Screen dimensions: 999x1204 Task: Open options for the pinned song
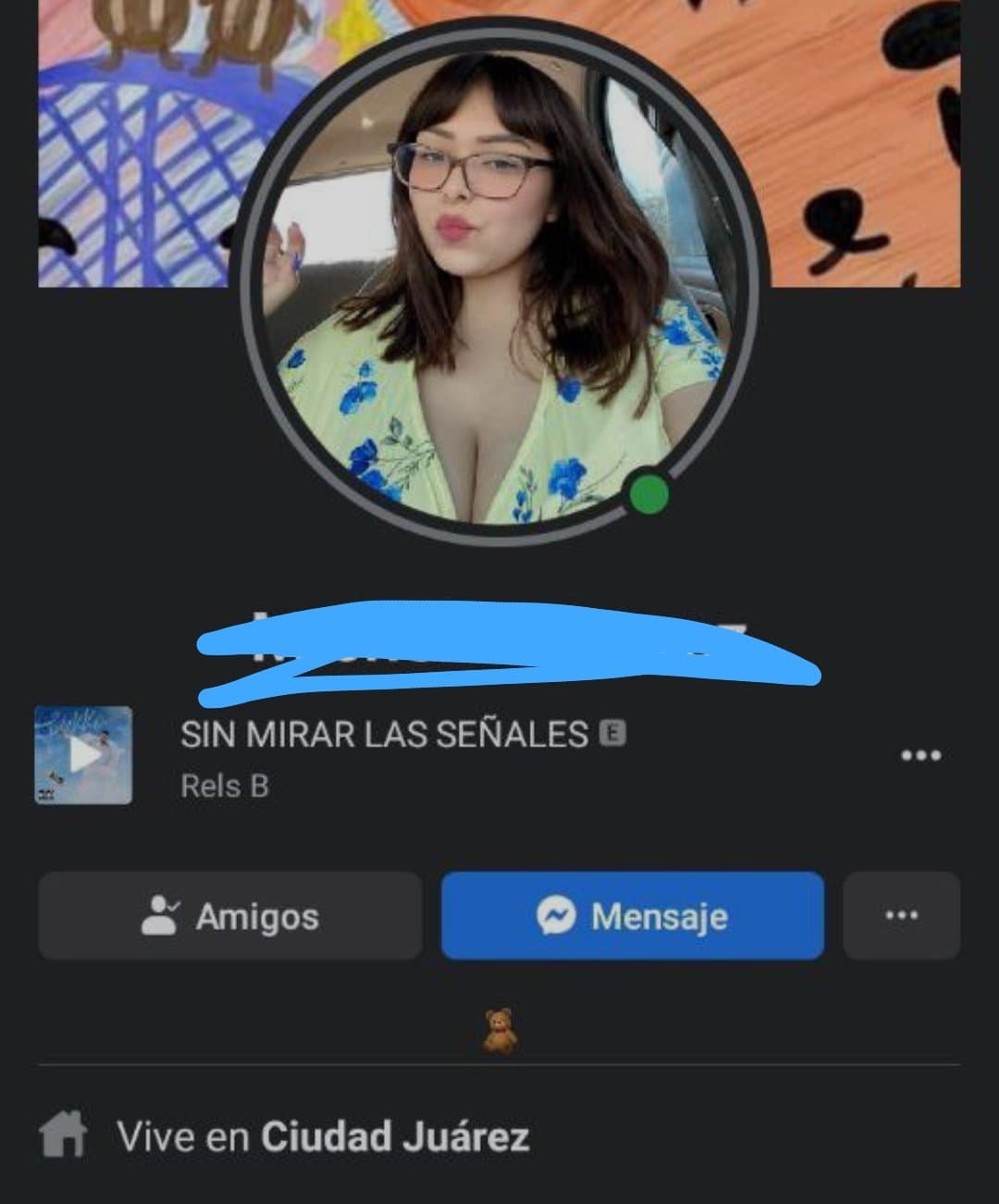921,755
